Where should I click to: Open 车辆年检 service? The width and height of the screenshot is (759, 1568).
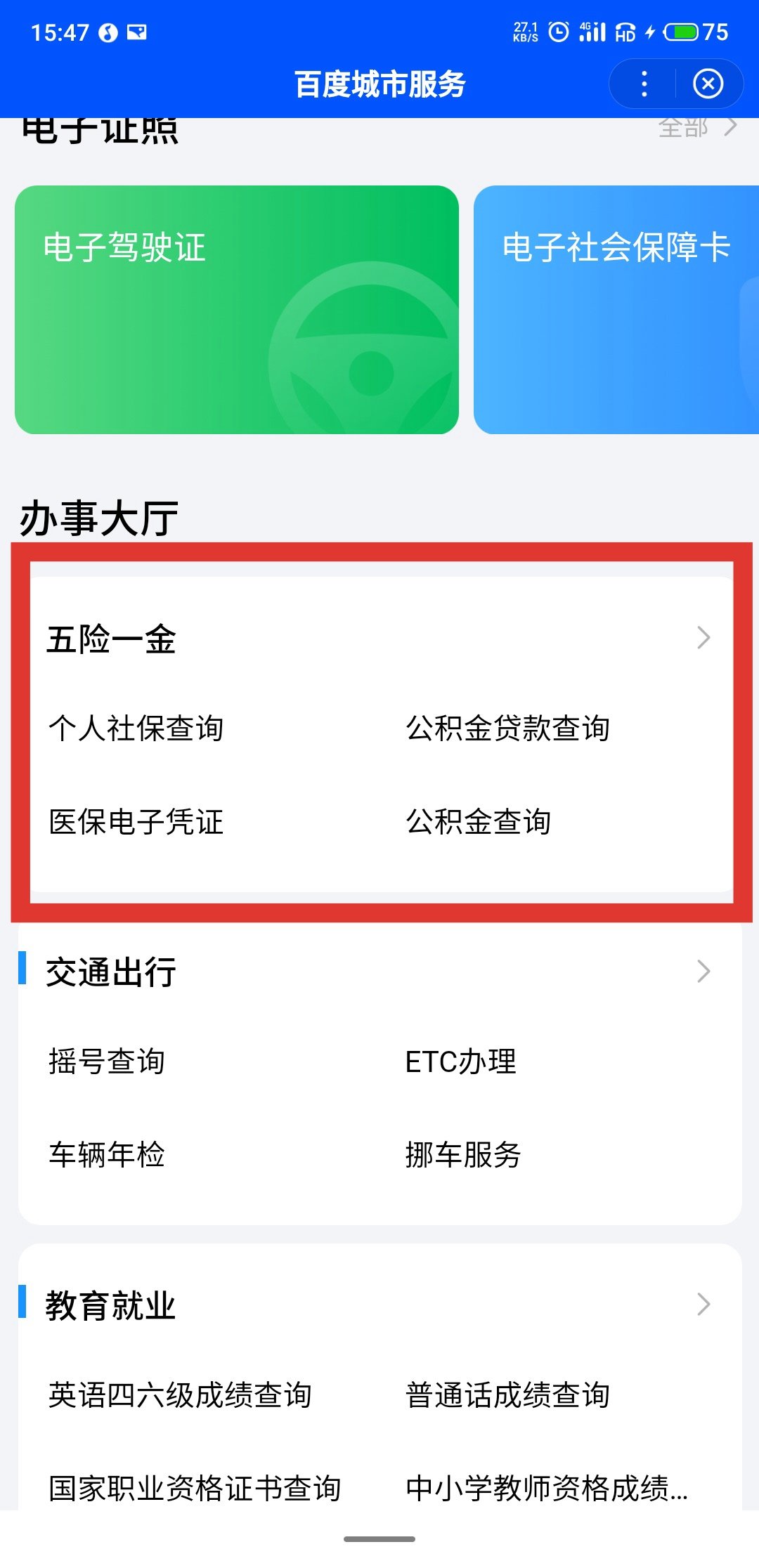107,1154
